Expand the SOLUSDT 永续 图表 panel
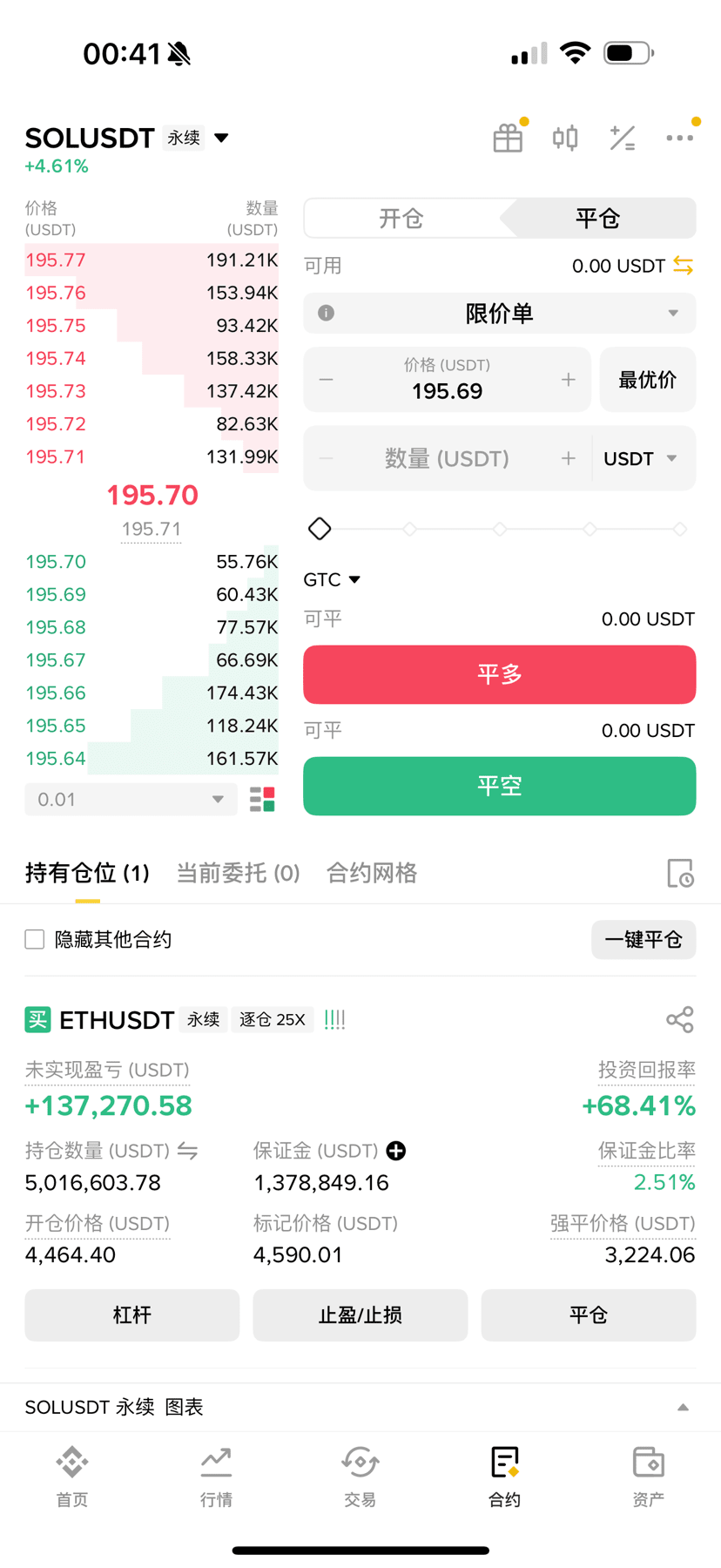 pos(360,1407)
